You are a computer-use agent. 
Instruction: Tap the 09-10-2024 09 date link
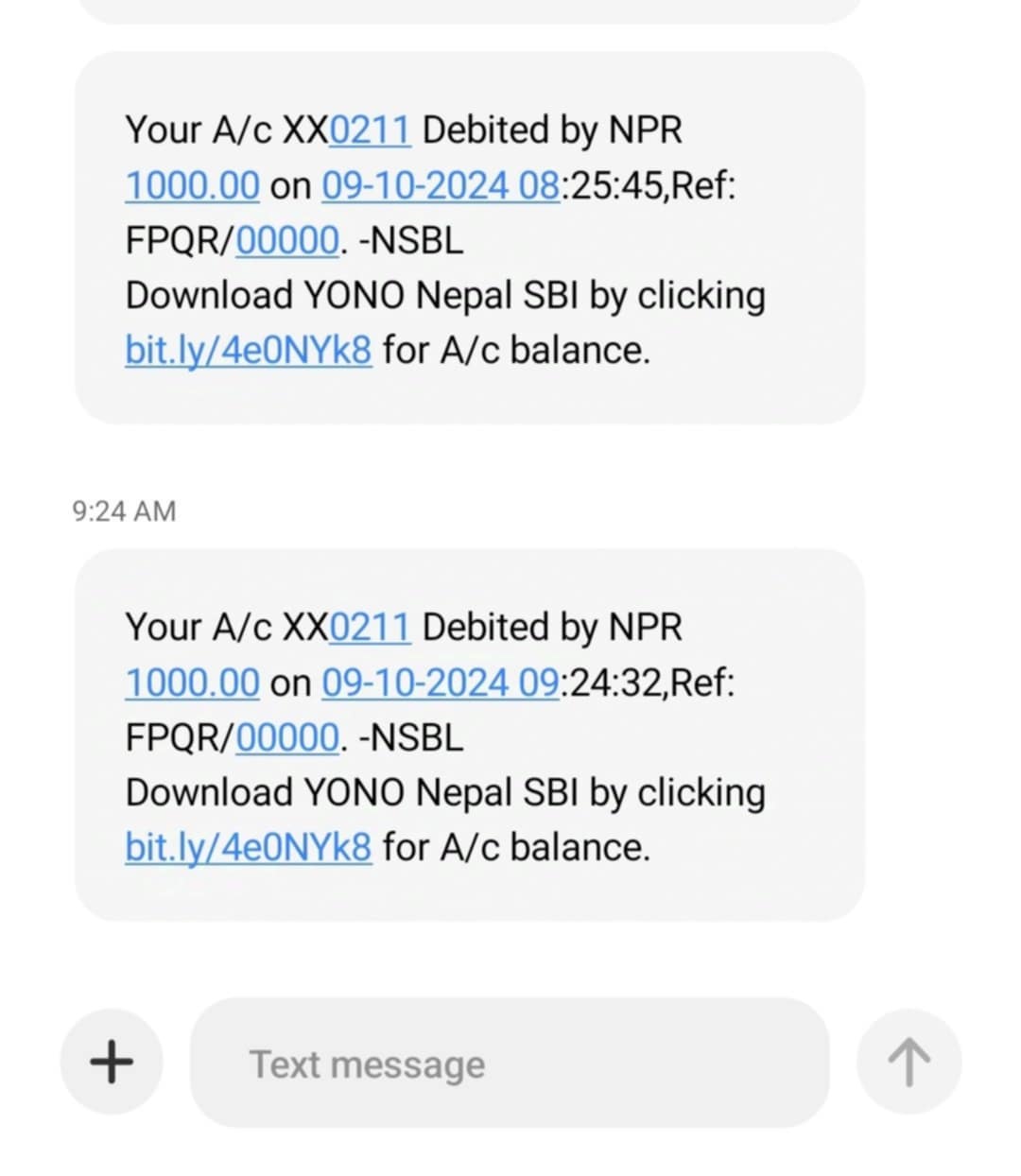point(441,682)
